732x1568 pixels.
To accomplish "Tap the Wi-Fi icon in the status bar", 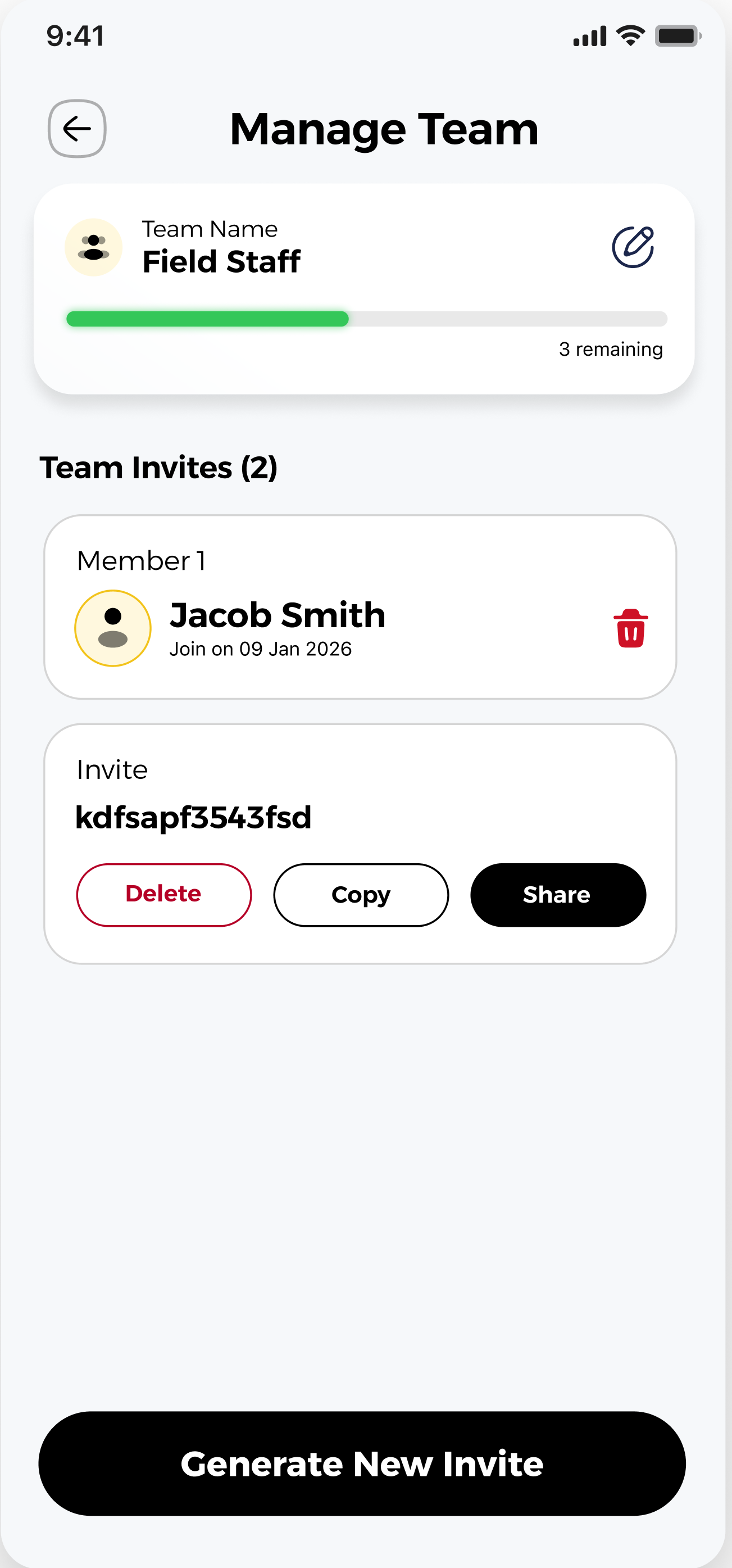I will [x=630, y=36].
